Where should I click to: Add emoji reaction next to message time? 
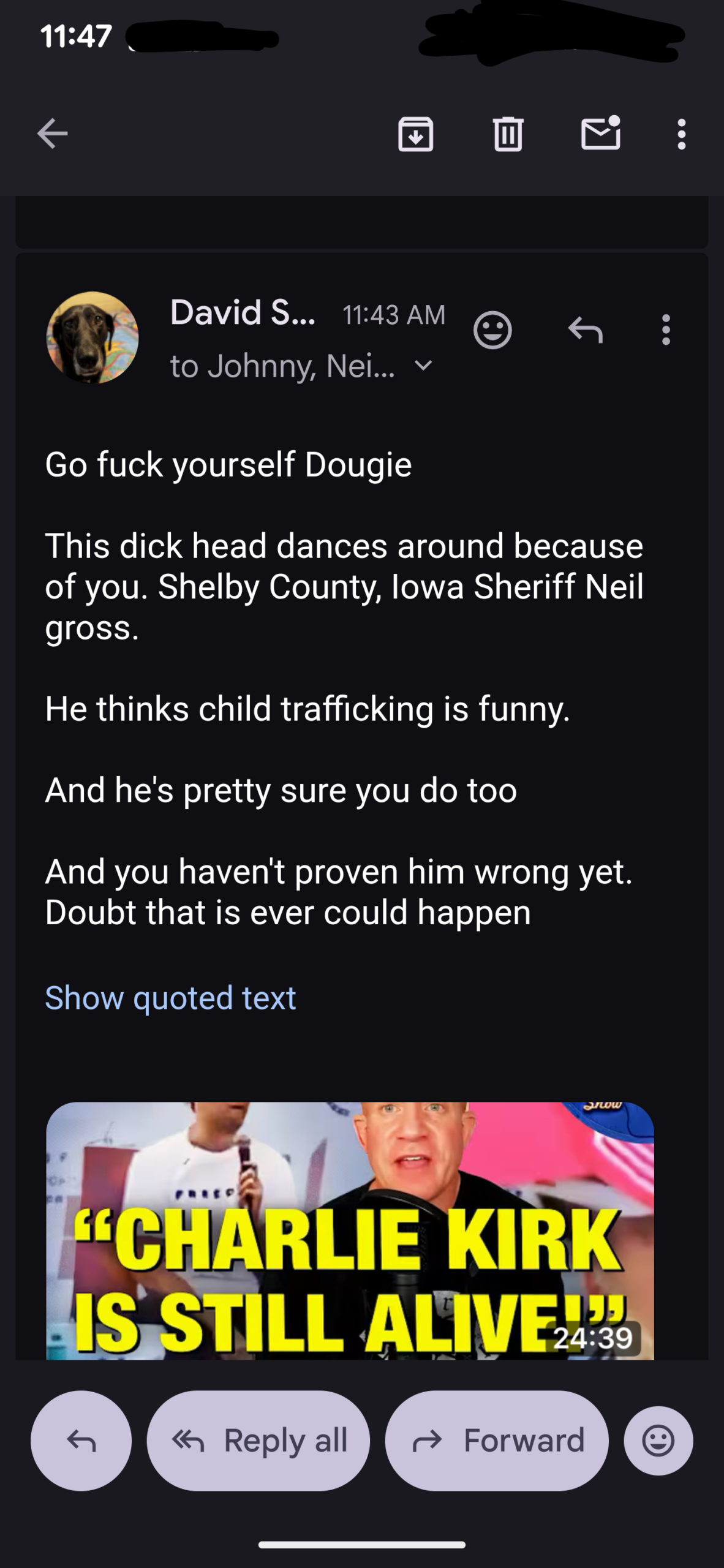click(492, 331)
